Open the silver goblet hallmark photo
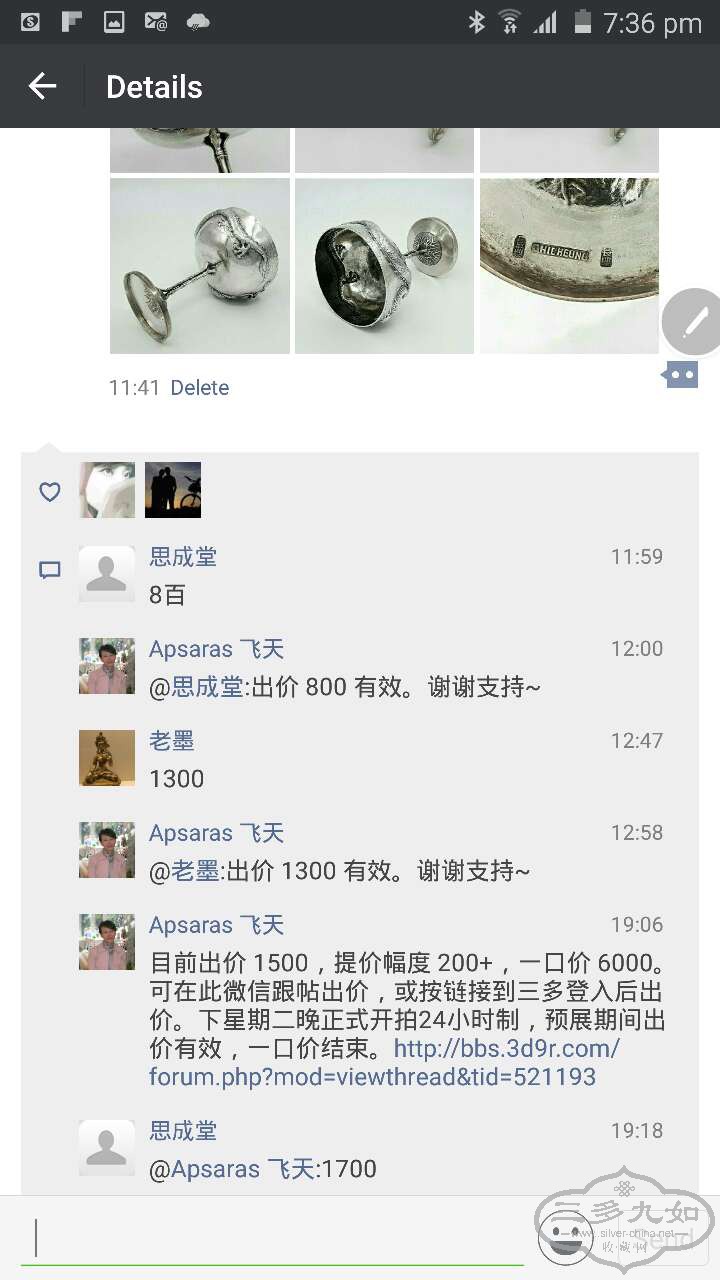The image size is (720, 1280). coord(569,265)
